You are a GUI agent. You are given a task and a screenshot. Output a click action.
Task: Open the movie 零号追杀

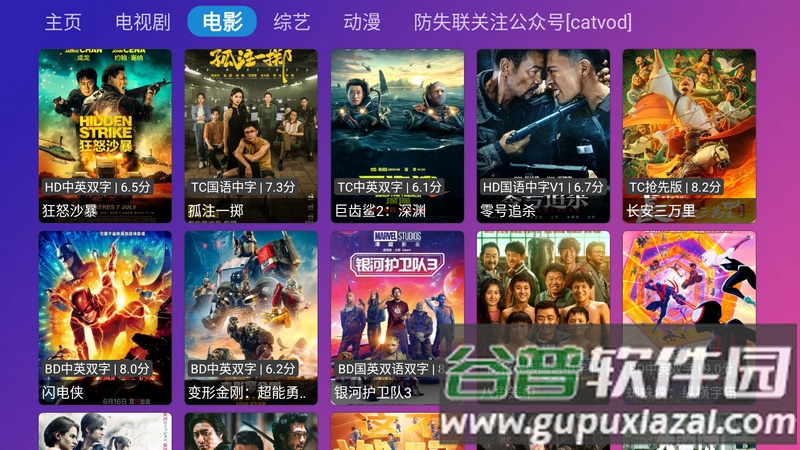pos(543,135)
